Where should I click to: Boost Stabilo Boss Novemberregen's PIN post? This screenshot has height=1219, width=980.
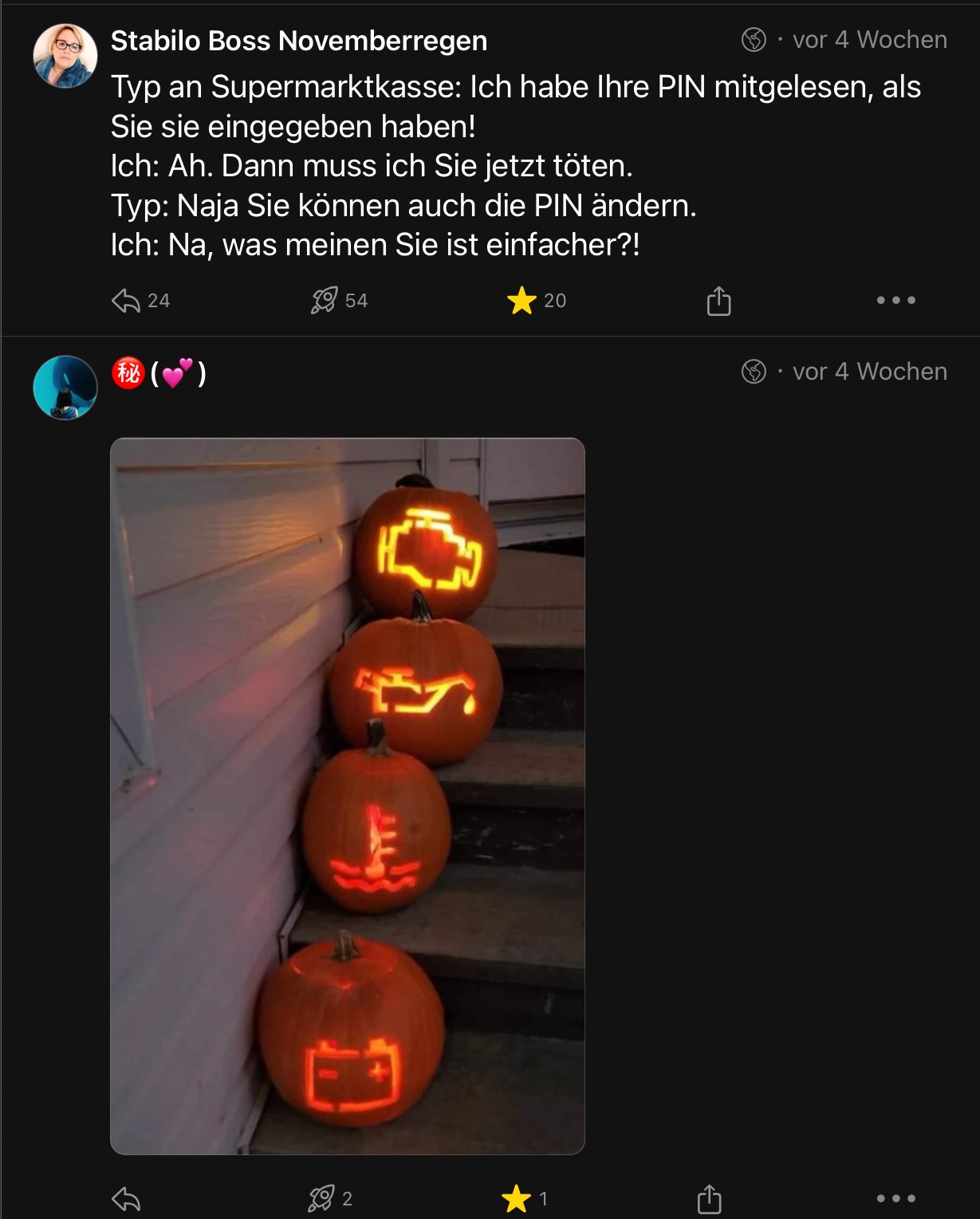point(324,301)
